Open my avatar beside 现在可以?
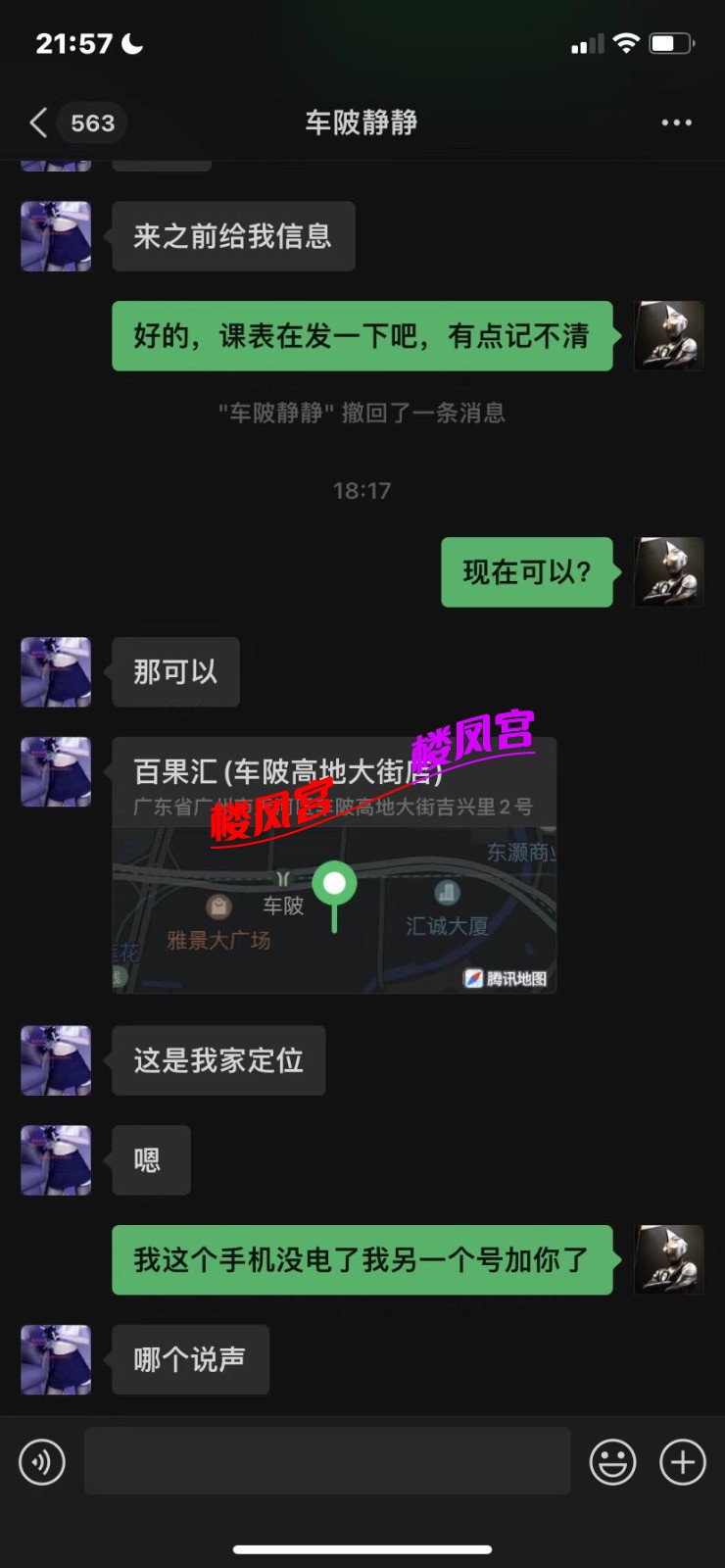The height and width of the screenshot is (1568, 725). point(669,572)
